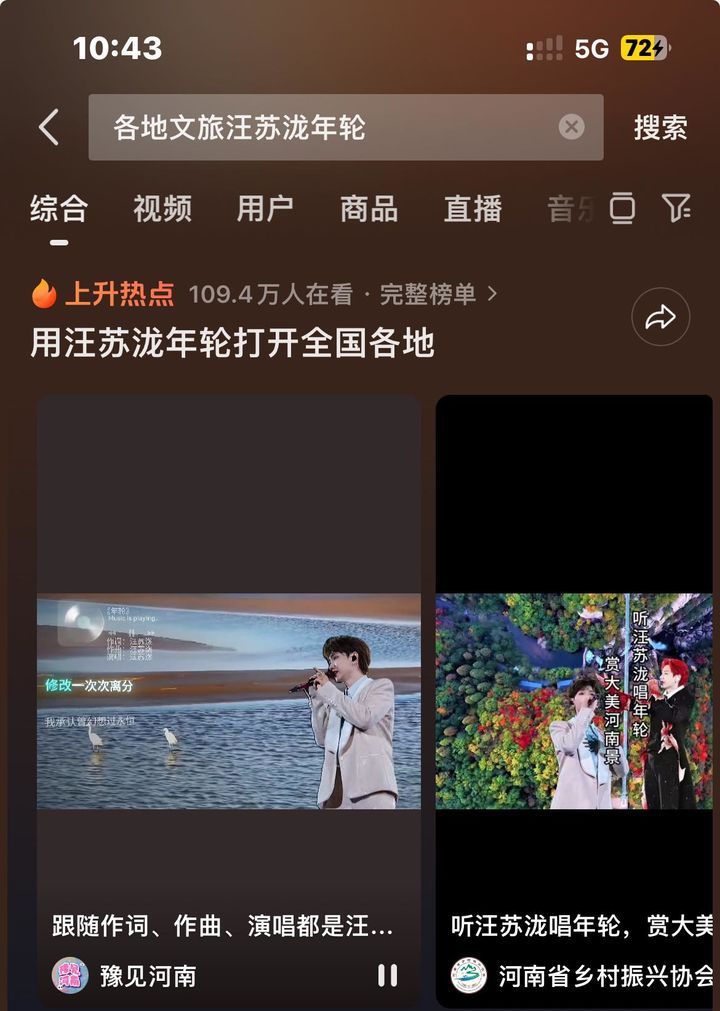
Task: Pause the playing 豫见河南 video
Action: pyautogui.click(x=388, y=975)
